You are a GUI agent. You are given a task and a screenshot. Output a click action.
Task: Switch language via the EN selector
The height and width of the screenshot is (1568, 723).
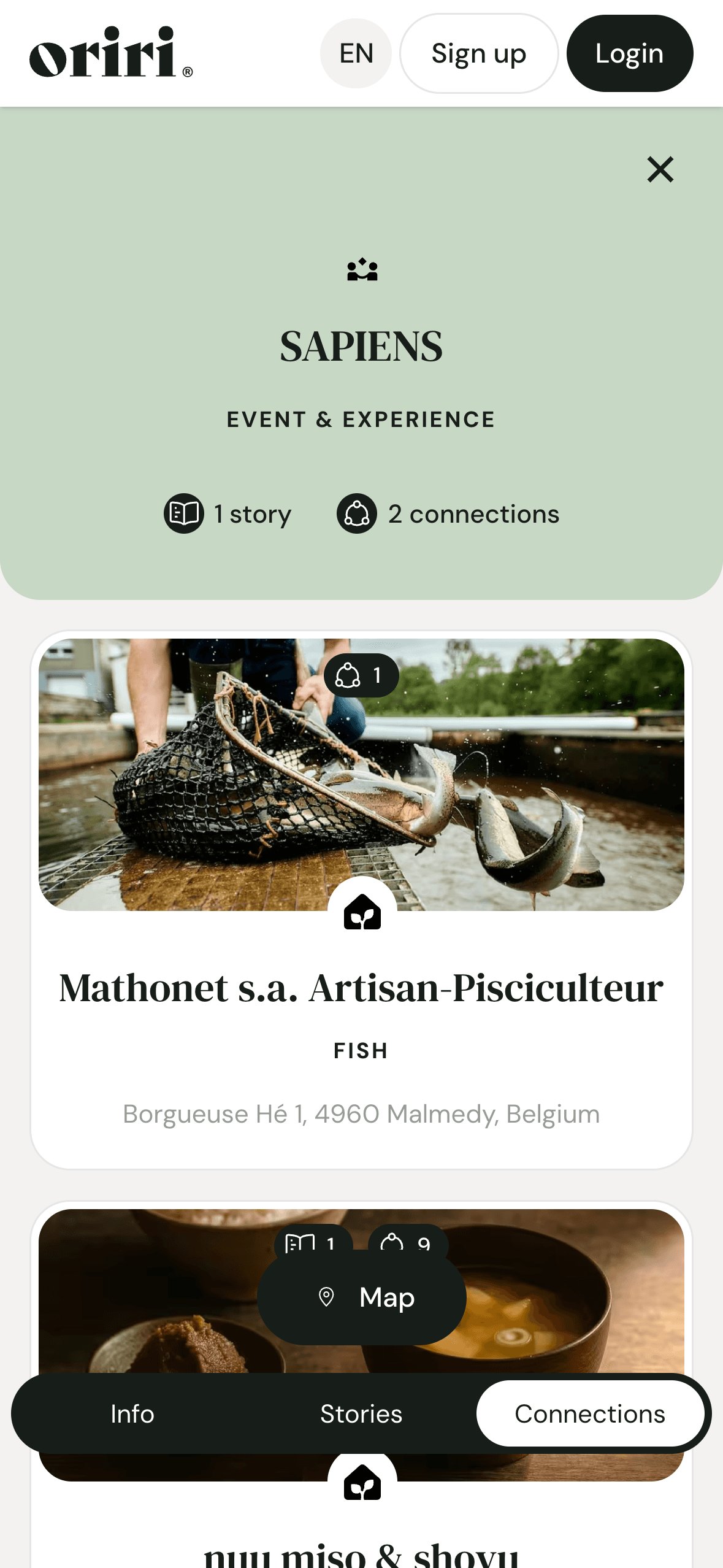(355, 53)
